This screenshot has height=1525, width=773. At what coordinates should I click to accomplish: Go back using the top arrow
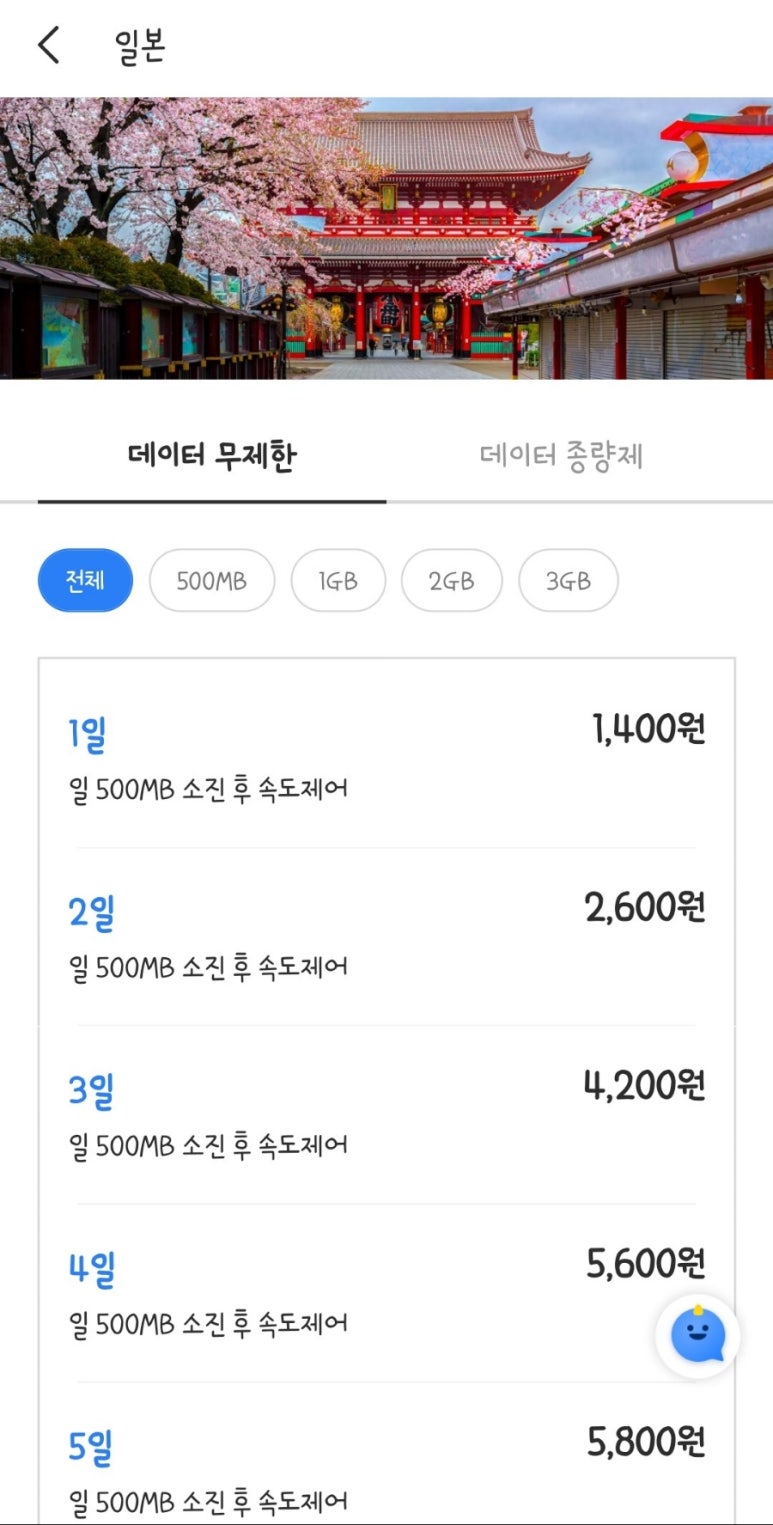(x=49, y=46)
